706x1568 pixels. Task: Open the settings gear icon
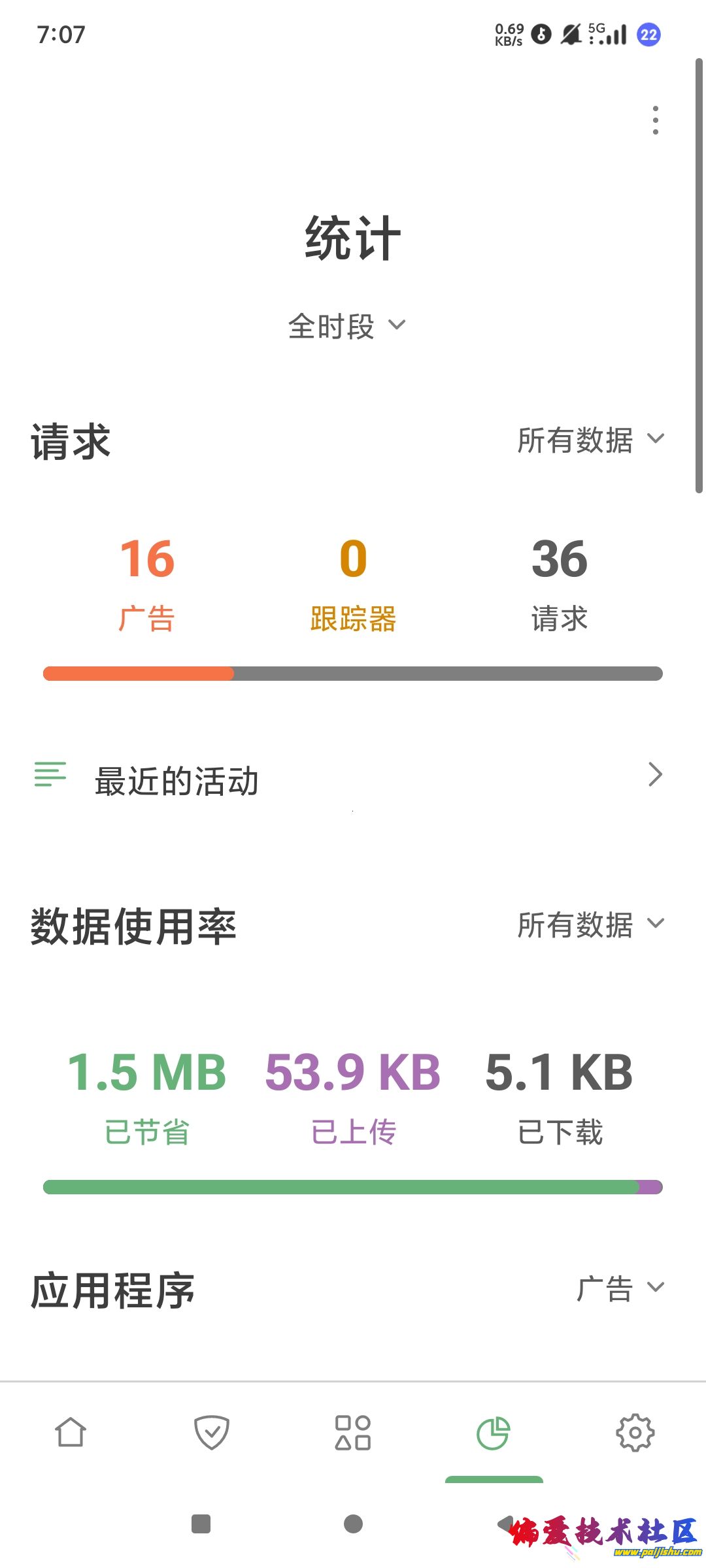click(x=635, y=1432)
